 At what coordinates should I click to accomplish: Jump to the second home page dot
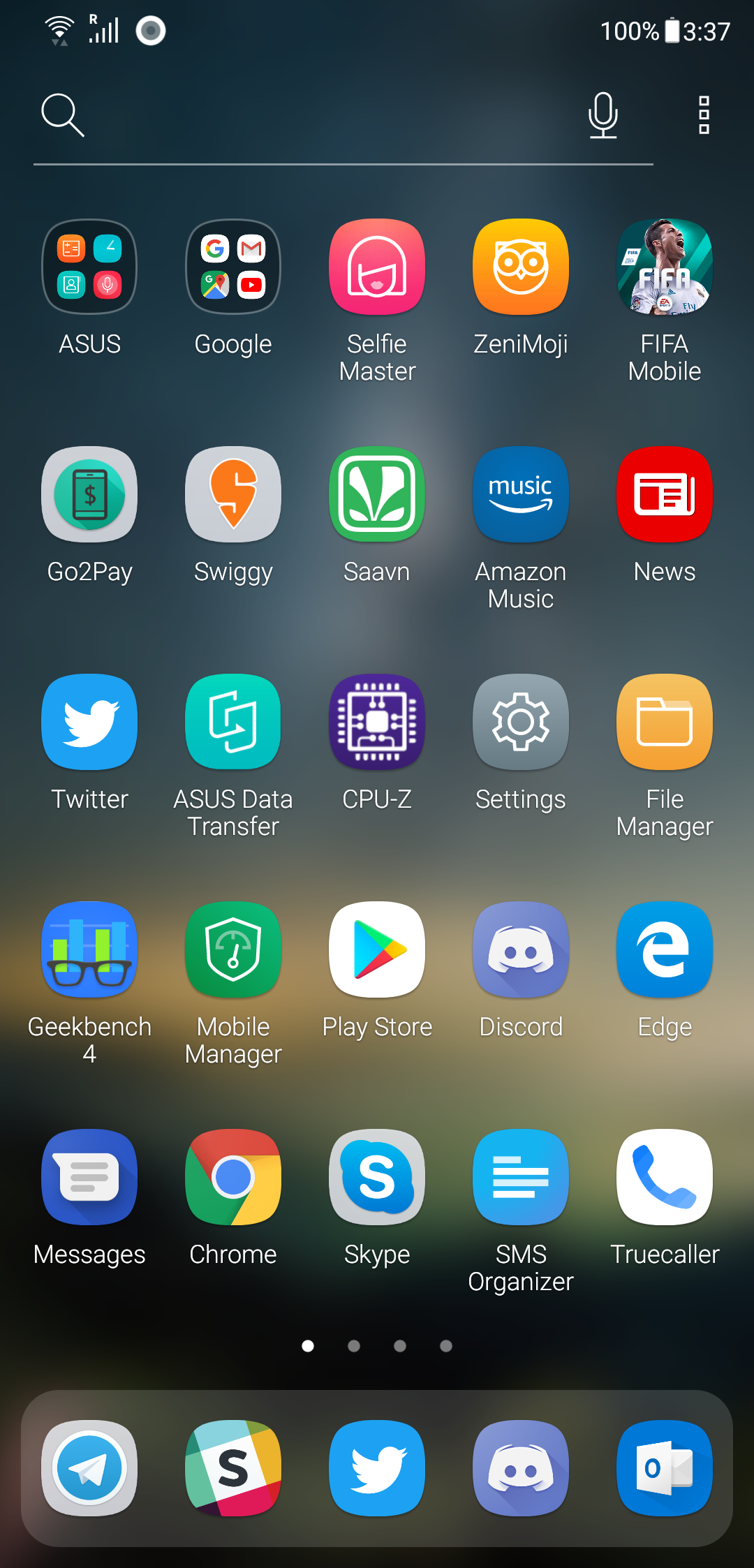(354, 1346)
